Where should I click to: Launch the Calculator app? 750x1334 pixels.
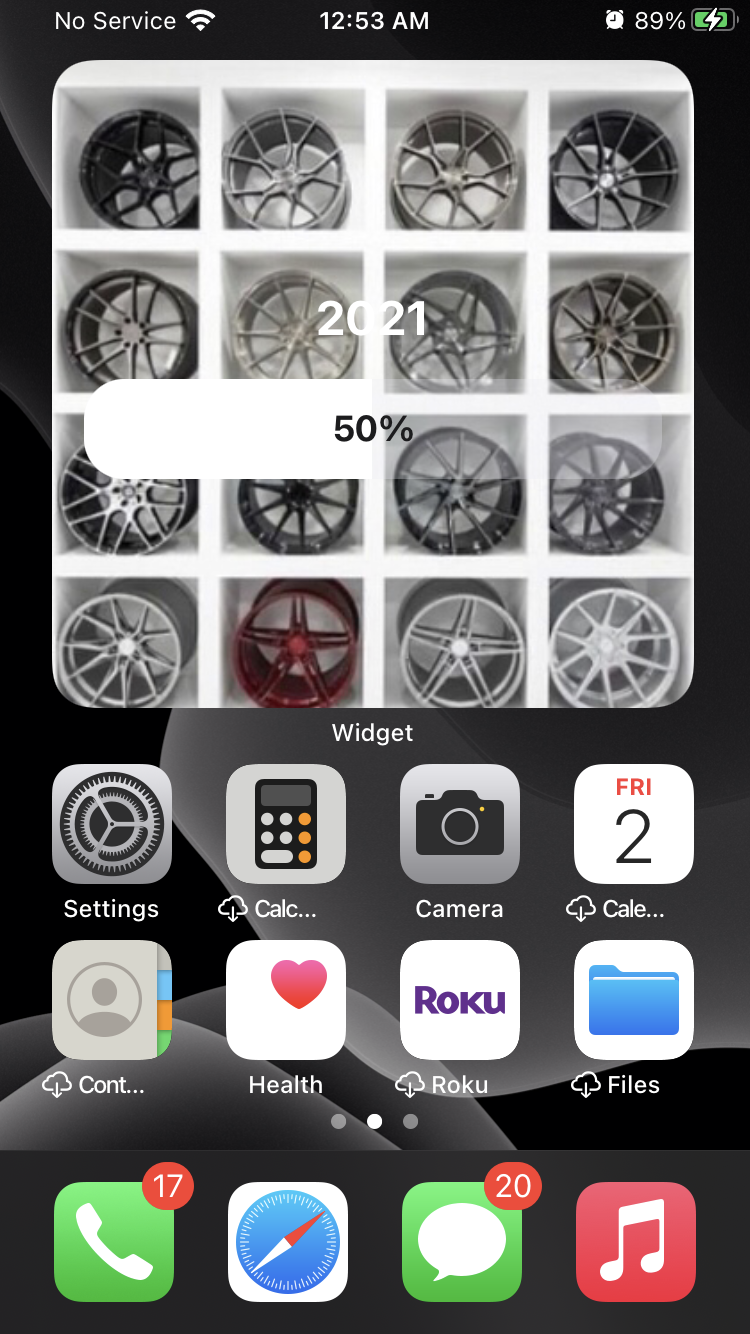(286, 824)
